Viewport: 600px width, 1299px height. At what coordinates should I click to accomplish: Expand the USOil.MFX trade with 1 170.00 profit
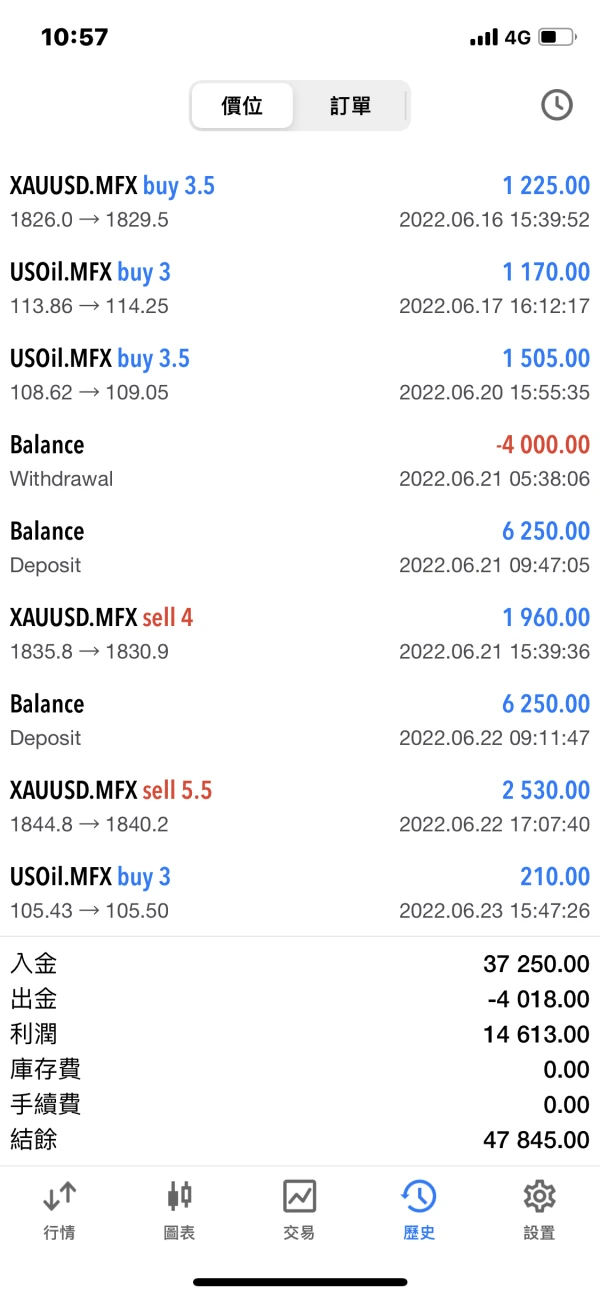(x=300, y=288)
